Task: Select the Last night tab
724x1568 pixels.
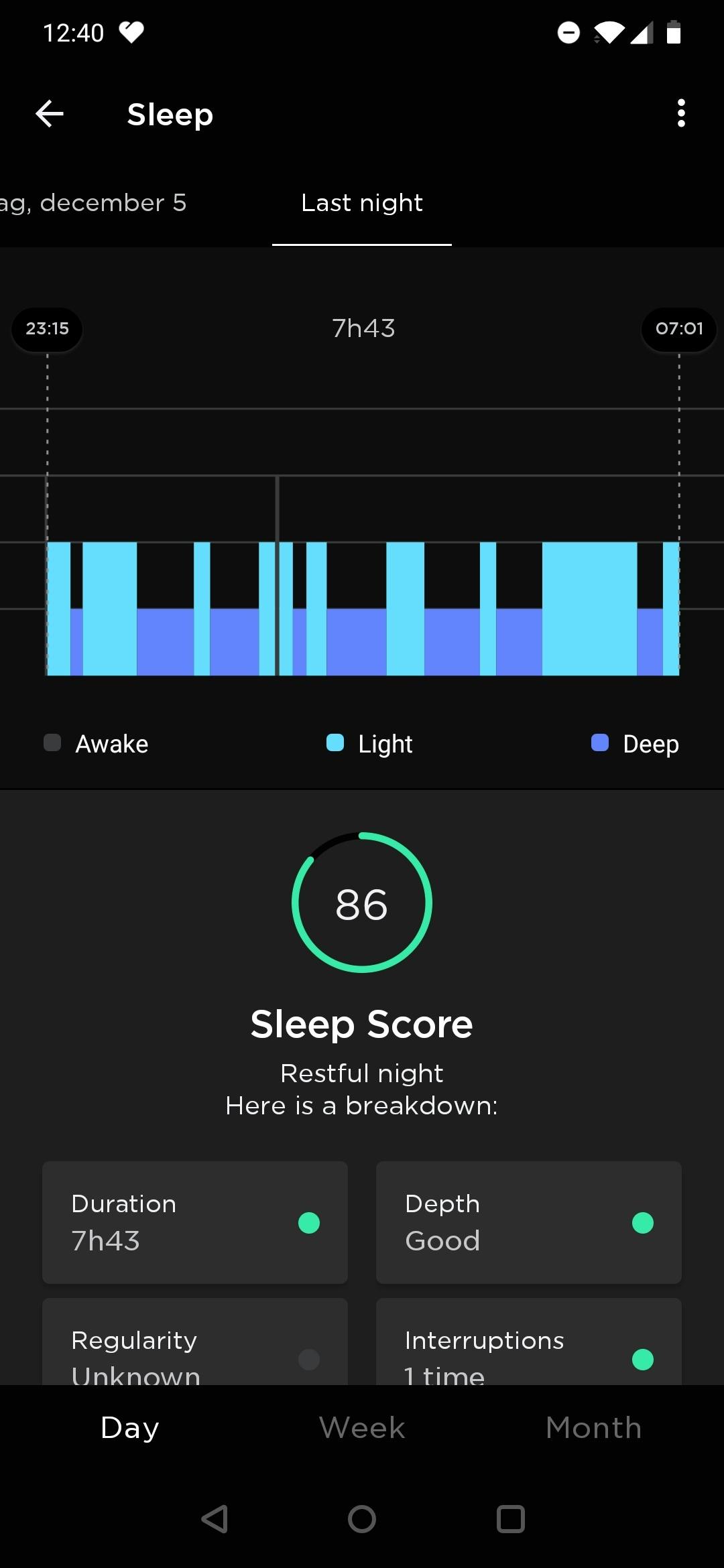Action: pyautogui.click(x=362, y=203)
